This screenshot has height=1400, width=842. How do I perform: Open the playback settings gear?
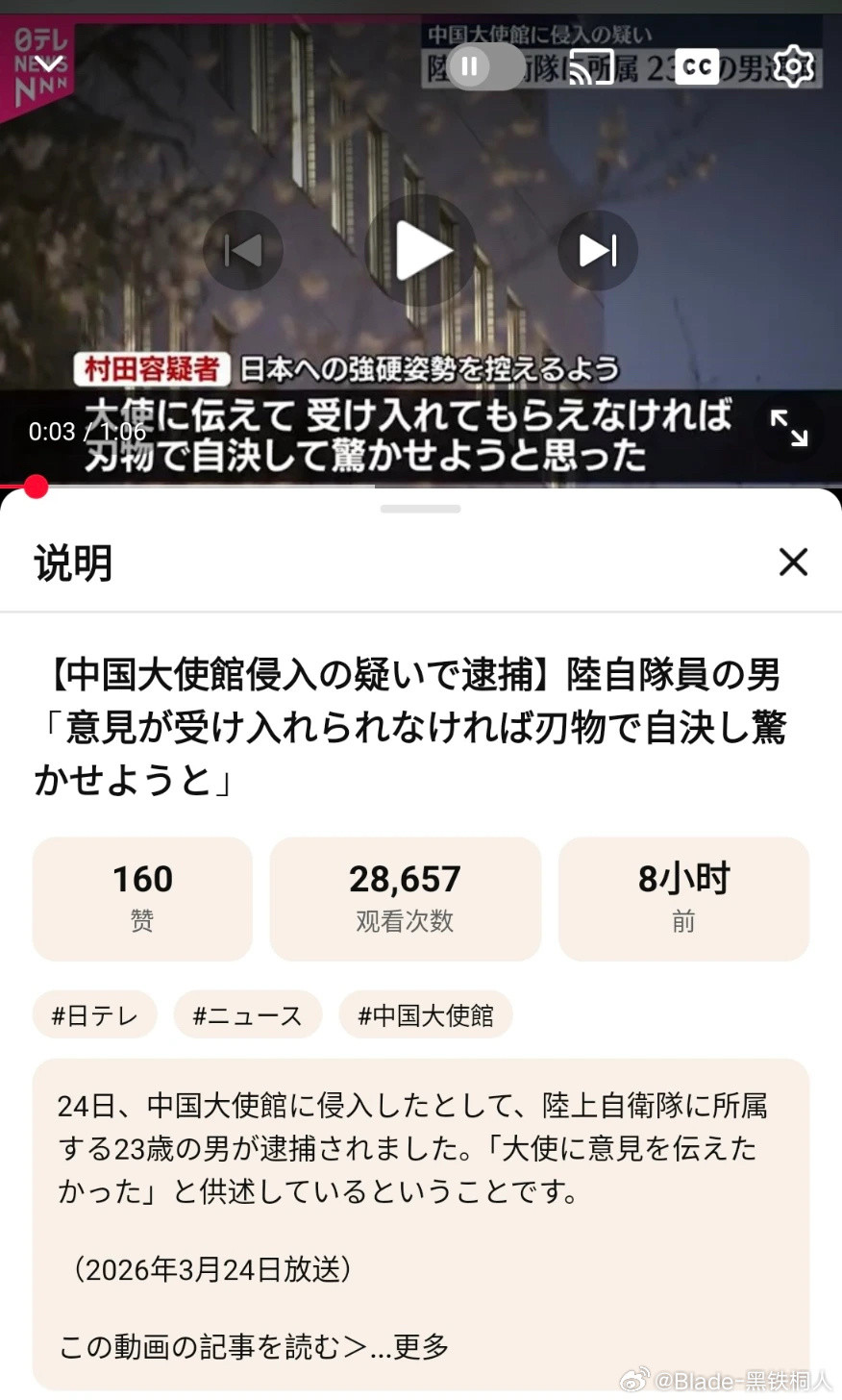coord(794,66)
